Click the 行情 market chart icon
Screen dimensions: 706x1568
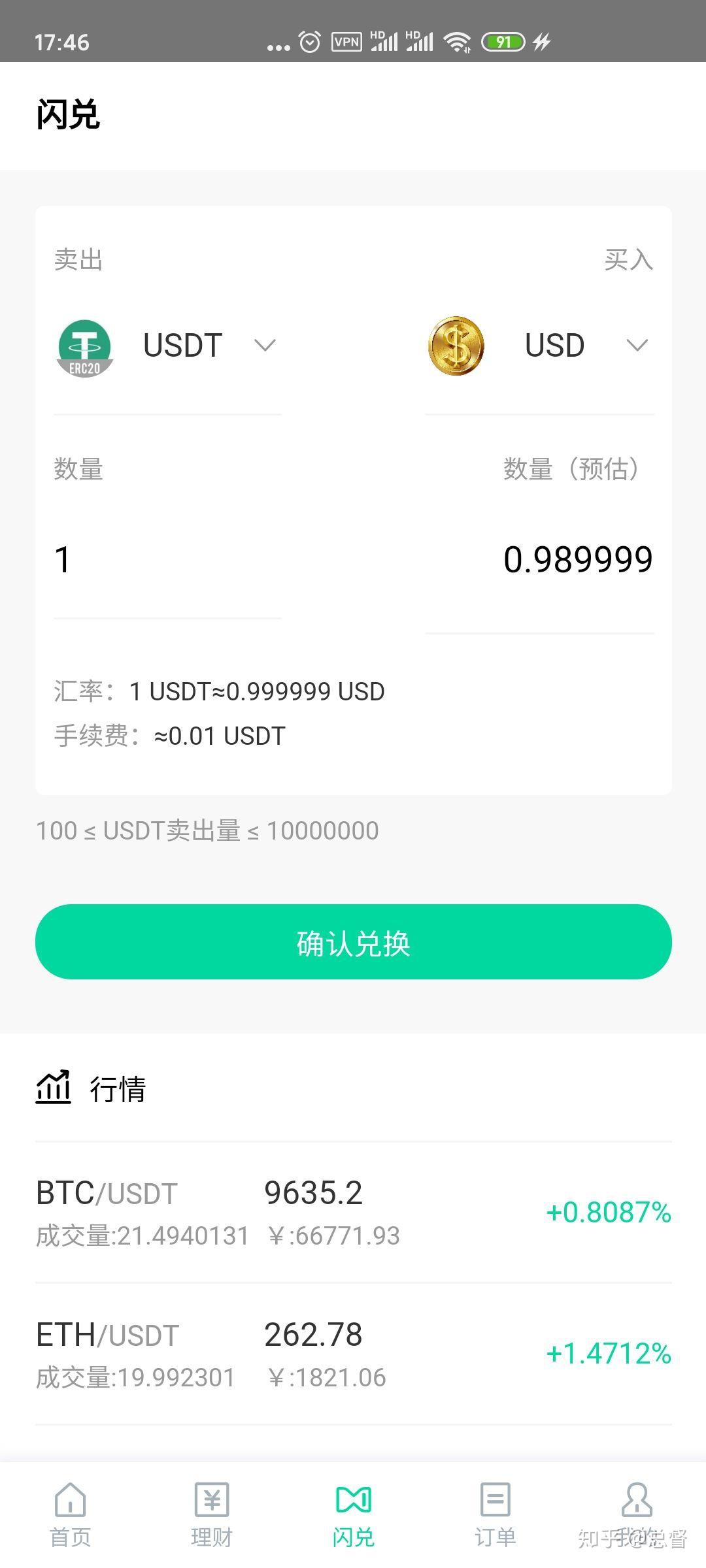click(x=54, y=1088)
